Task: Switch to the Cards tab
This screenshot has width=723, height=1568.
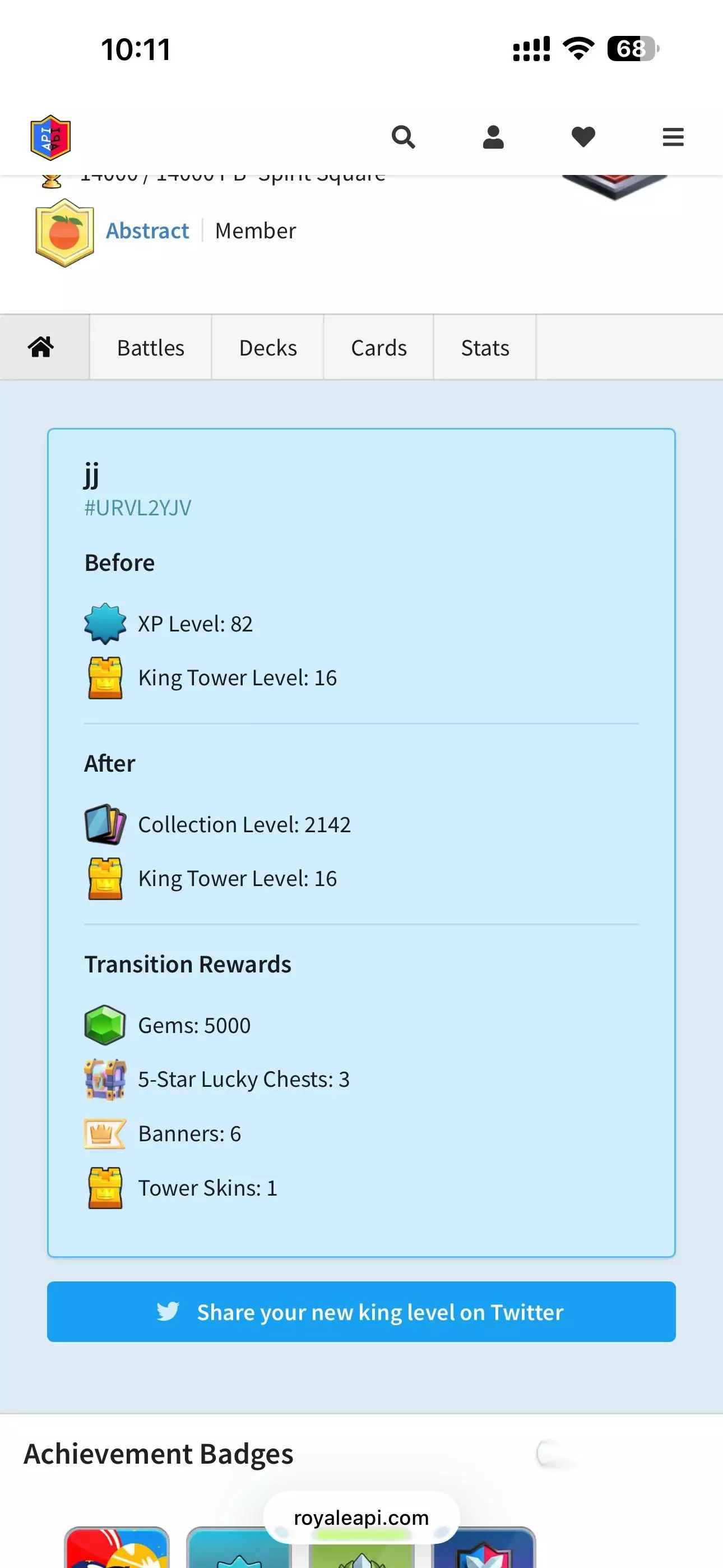Action: click(378, 348)
